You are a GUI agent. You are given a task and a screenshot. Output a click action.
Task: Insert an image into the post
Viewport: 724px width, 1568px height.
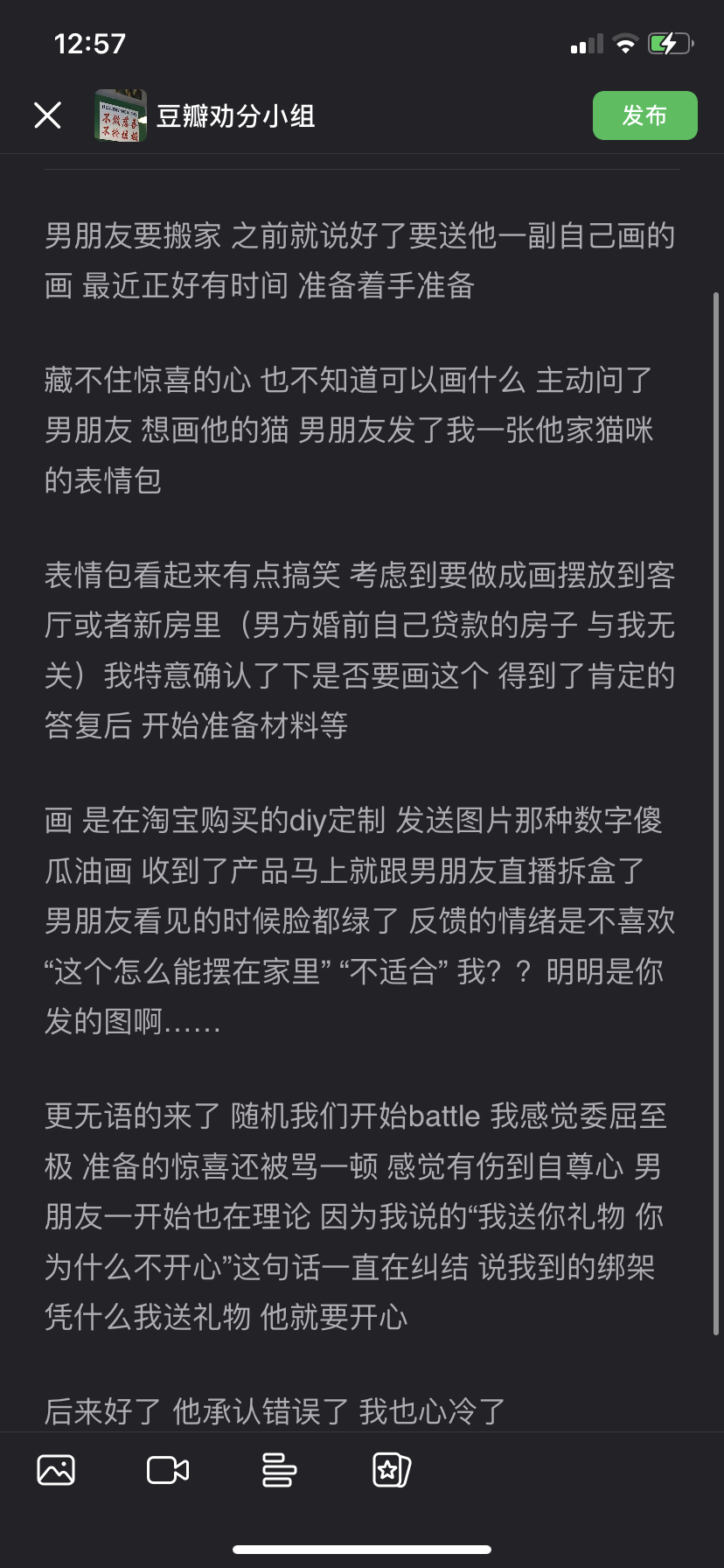(56, 1470)
